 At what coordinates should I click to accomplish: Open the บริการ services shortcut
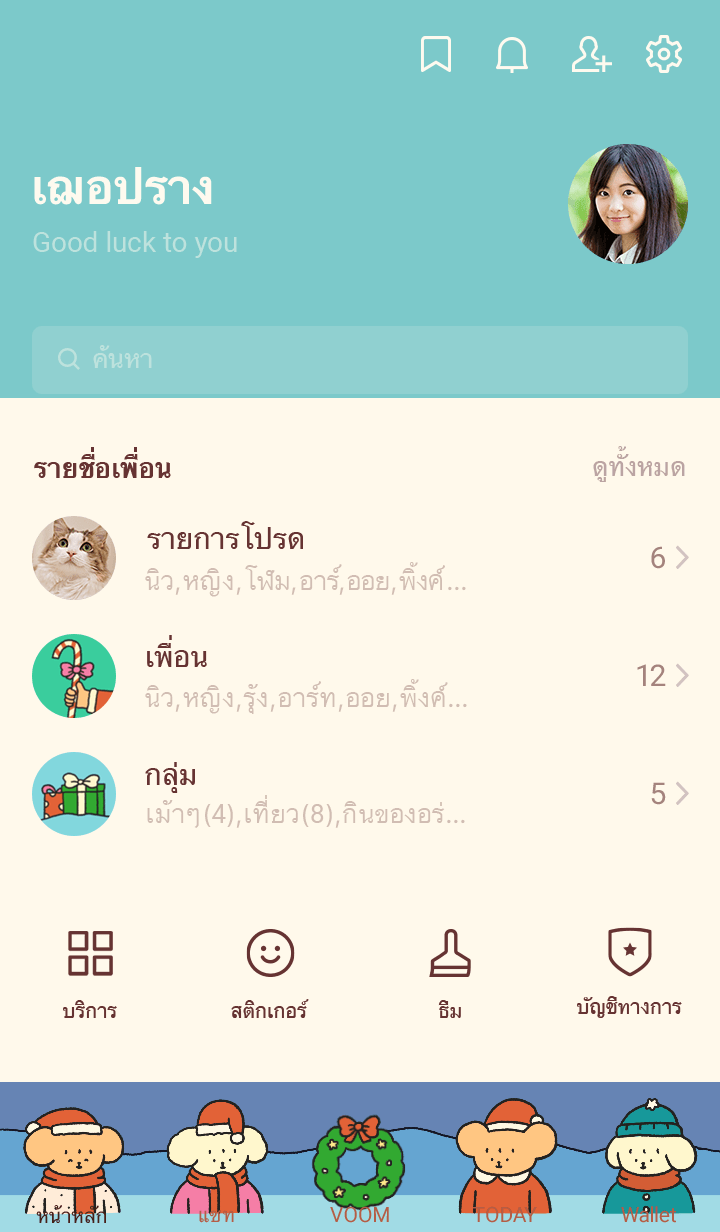90,972
